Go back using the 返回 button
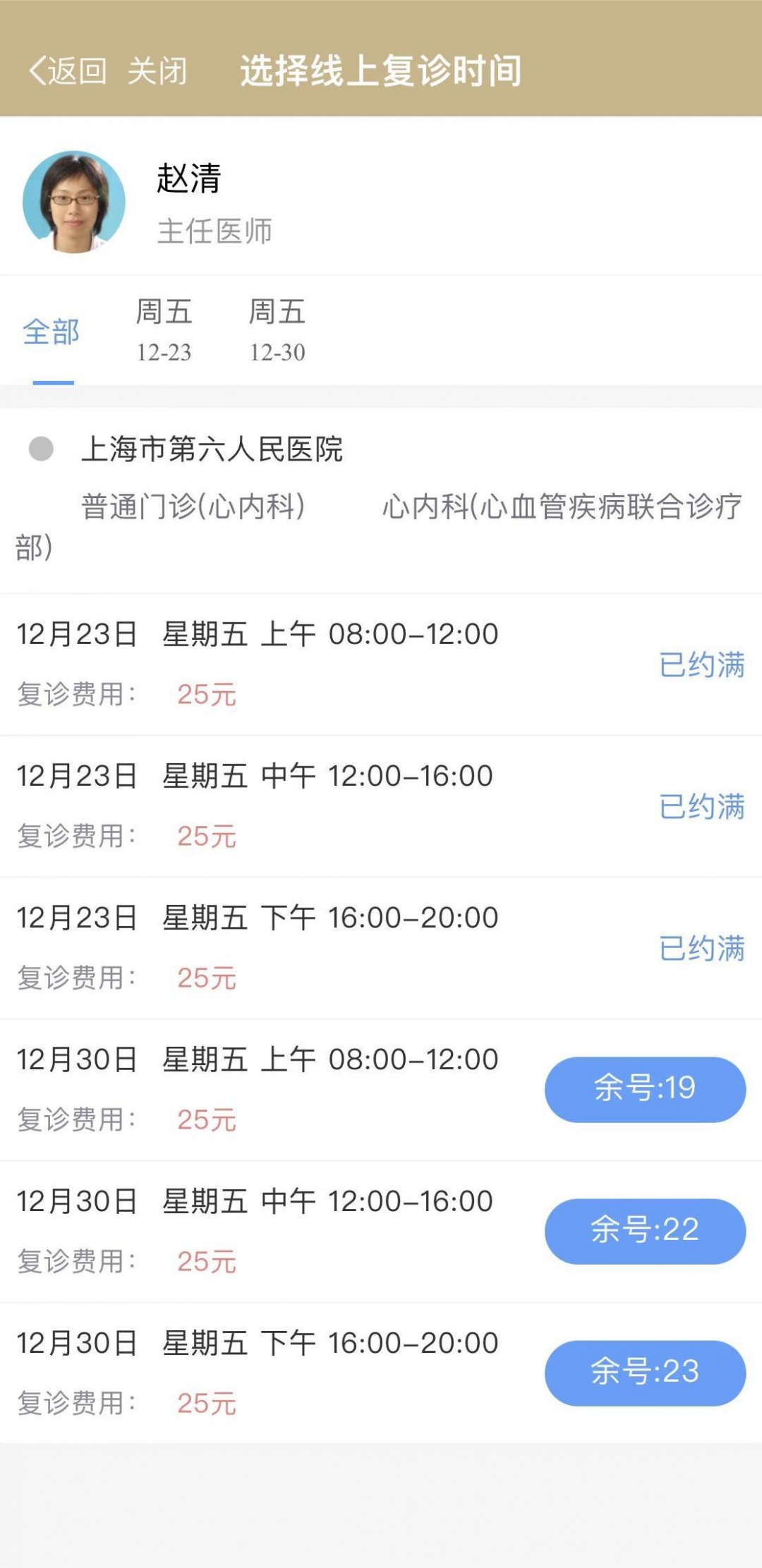The height and width of the screenshot is (1568, 762). tap(68, 71)
